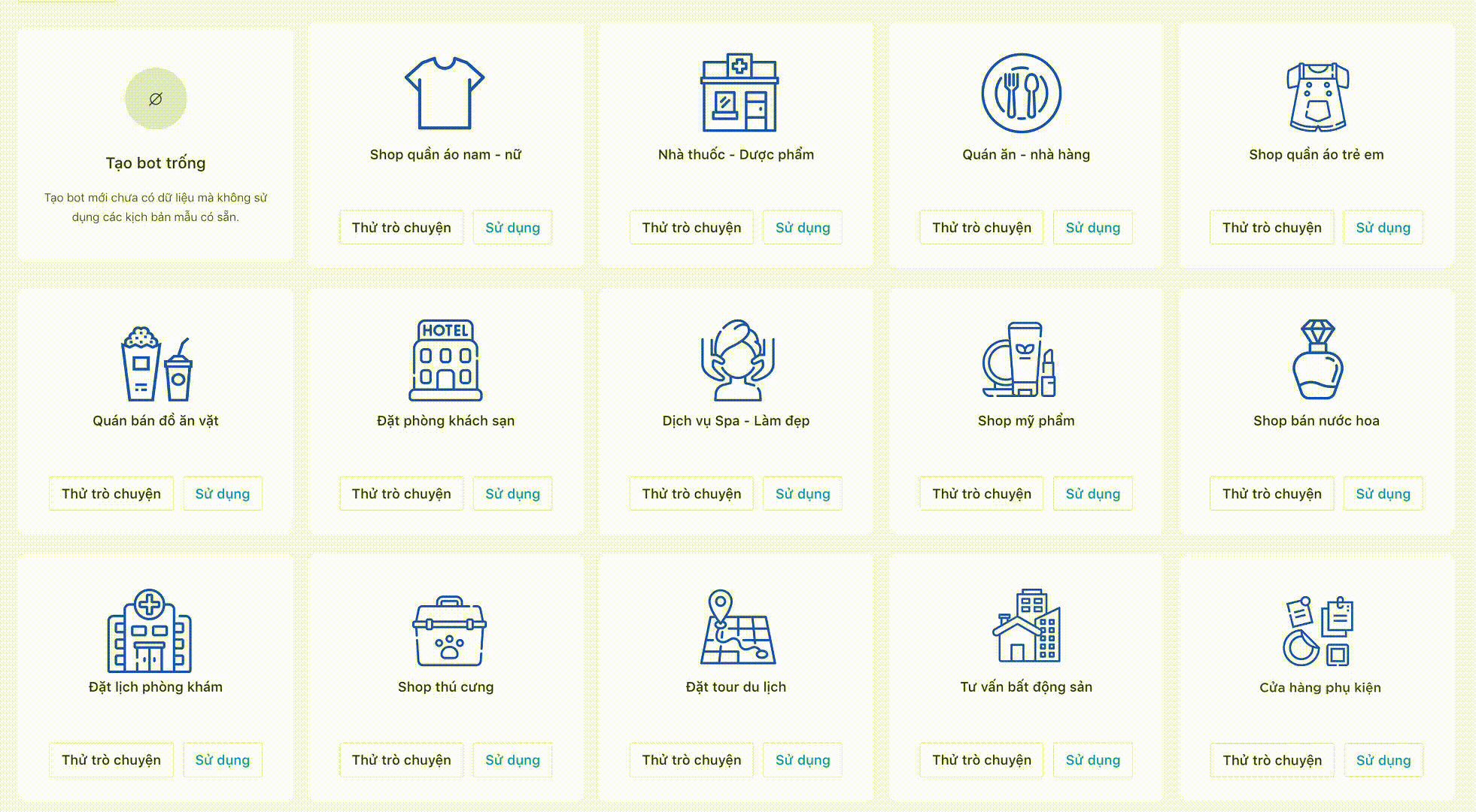This screenshot has width=1476, height=812.
Task: Try chatting with Quán bán đồ ăn vặt
Action: click(111, 493)
